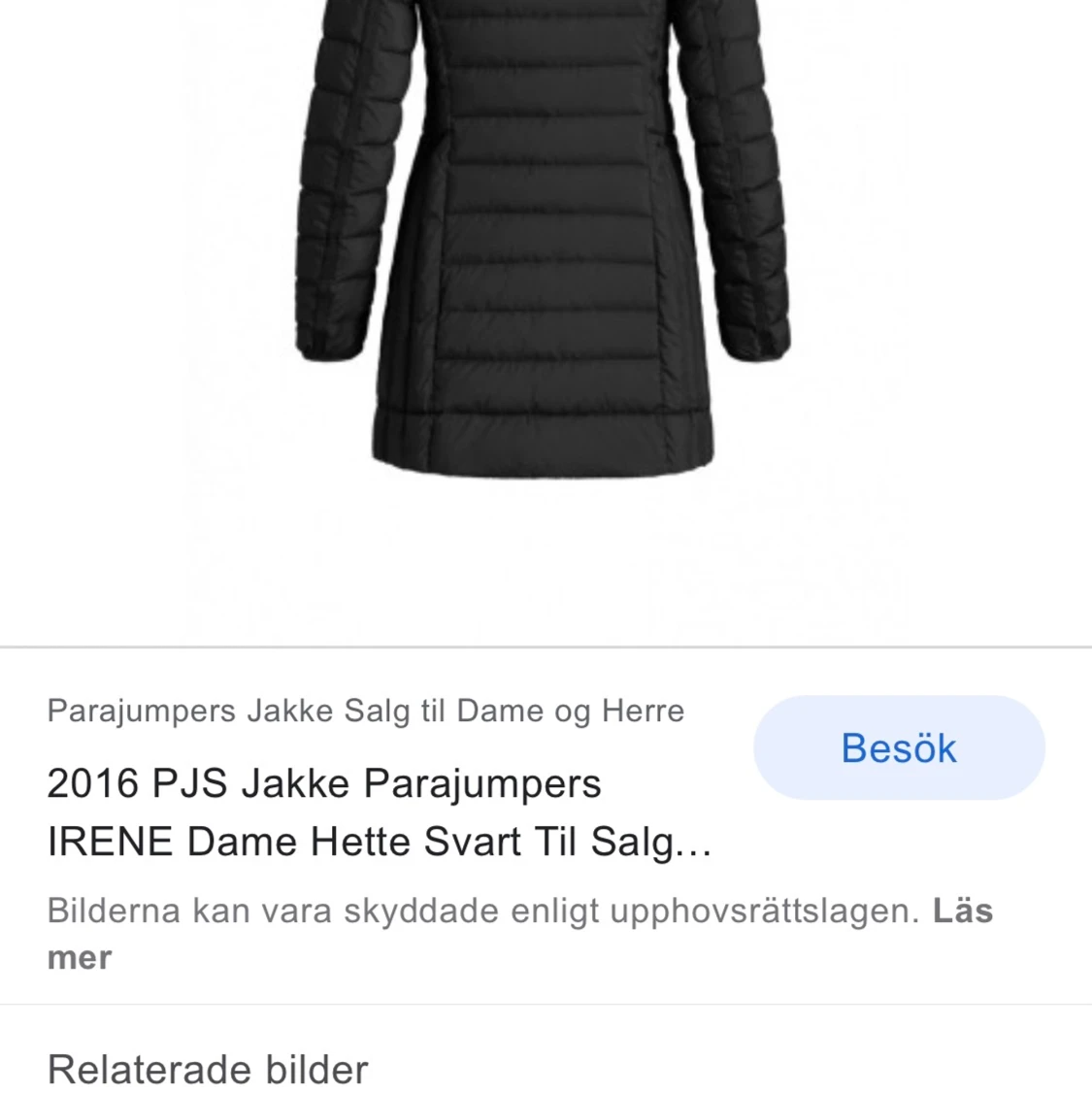Select the Relaterade bilder heading
1092x1093 pixels.
(x=208, y=1069)
